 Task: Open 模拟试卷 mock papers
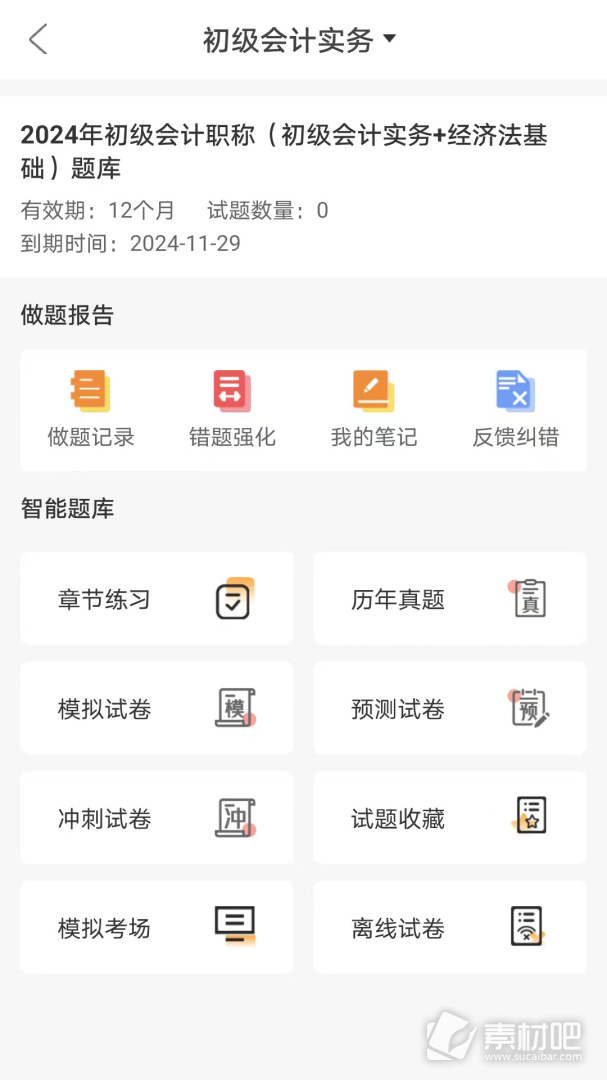[x=157, y=708]
